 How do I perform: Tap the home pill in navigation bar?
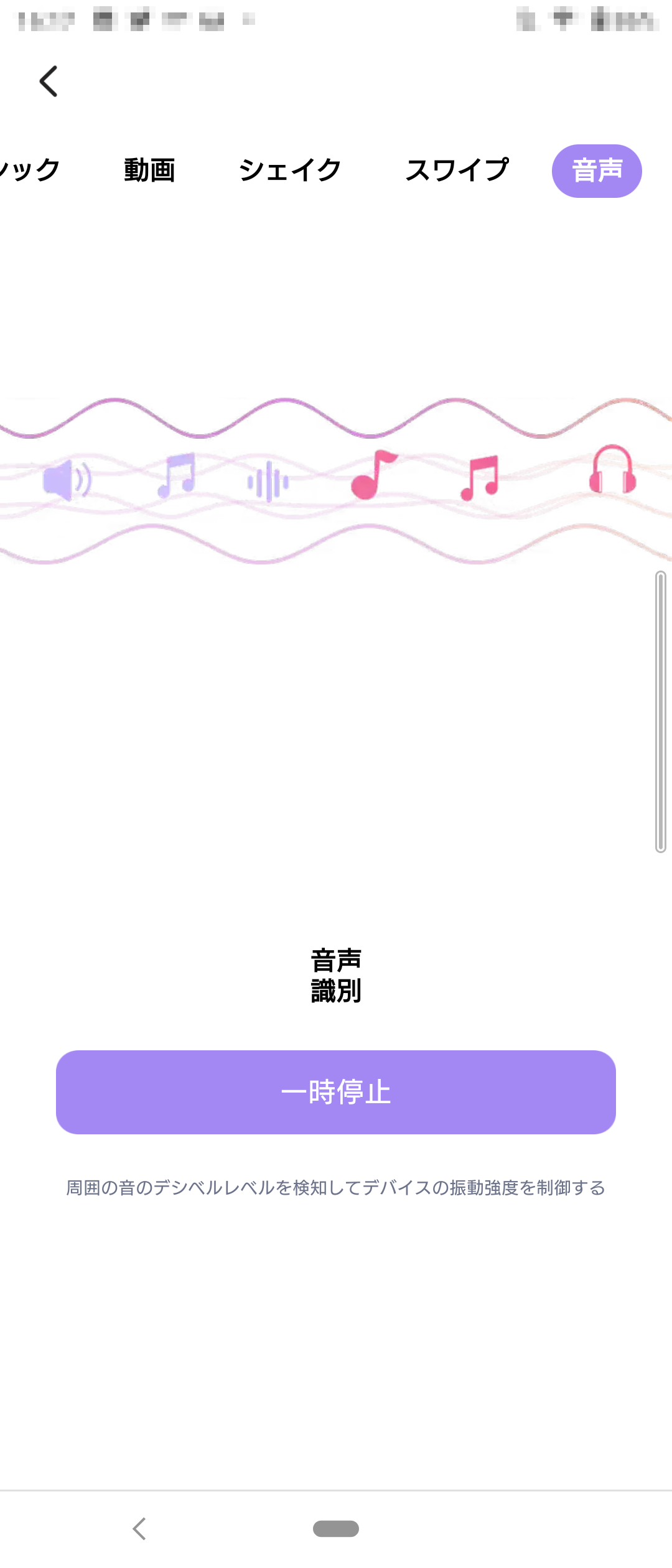(336, 1528)
